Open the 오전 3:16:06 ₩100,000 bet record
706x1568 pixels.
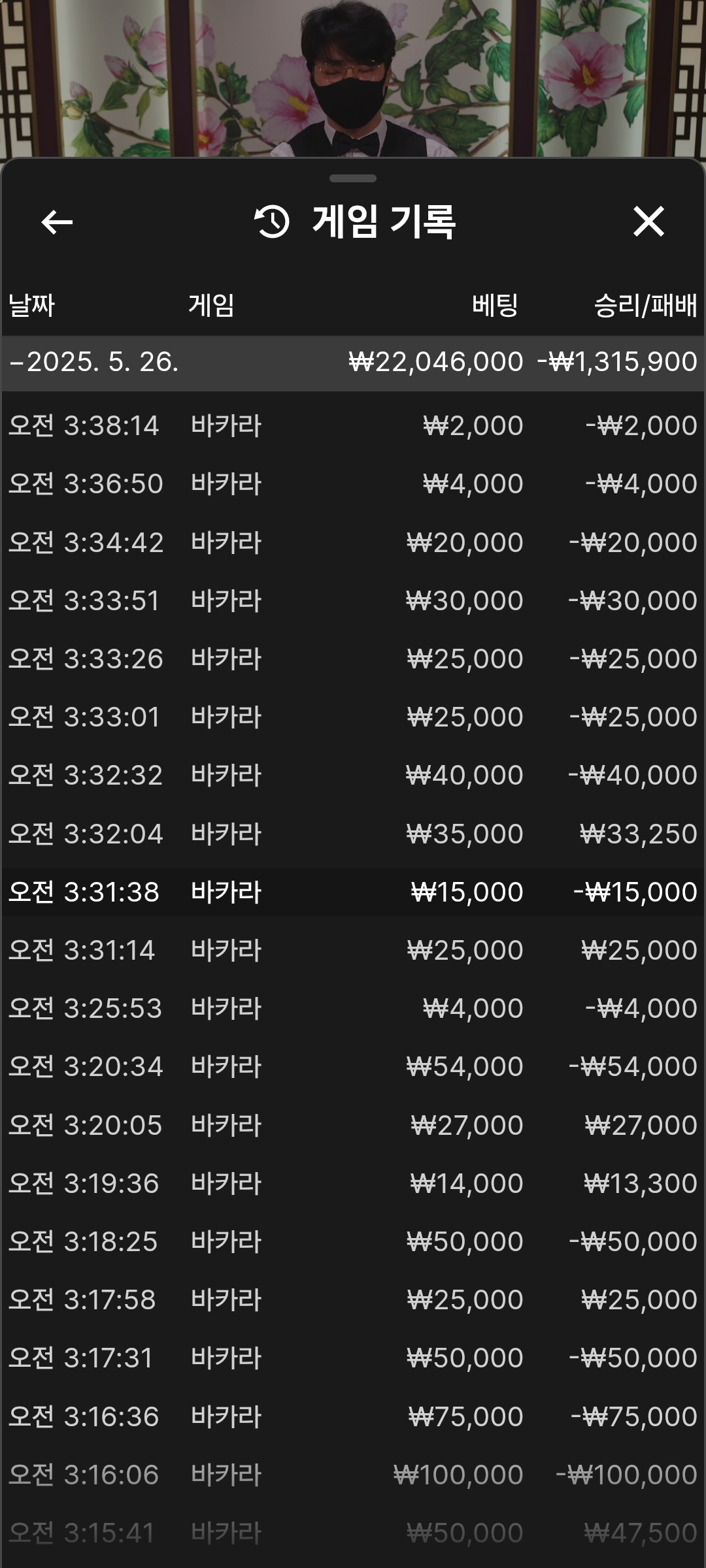pyautogui.click(x=353, y=1475)
